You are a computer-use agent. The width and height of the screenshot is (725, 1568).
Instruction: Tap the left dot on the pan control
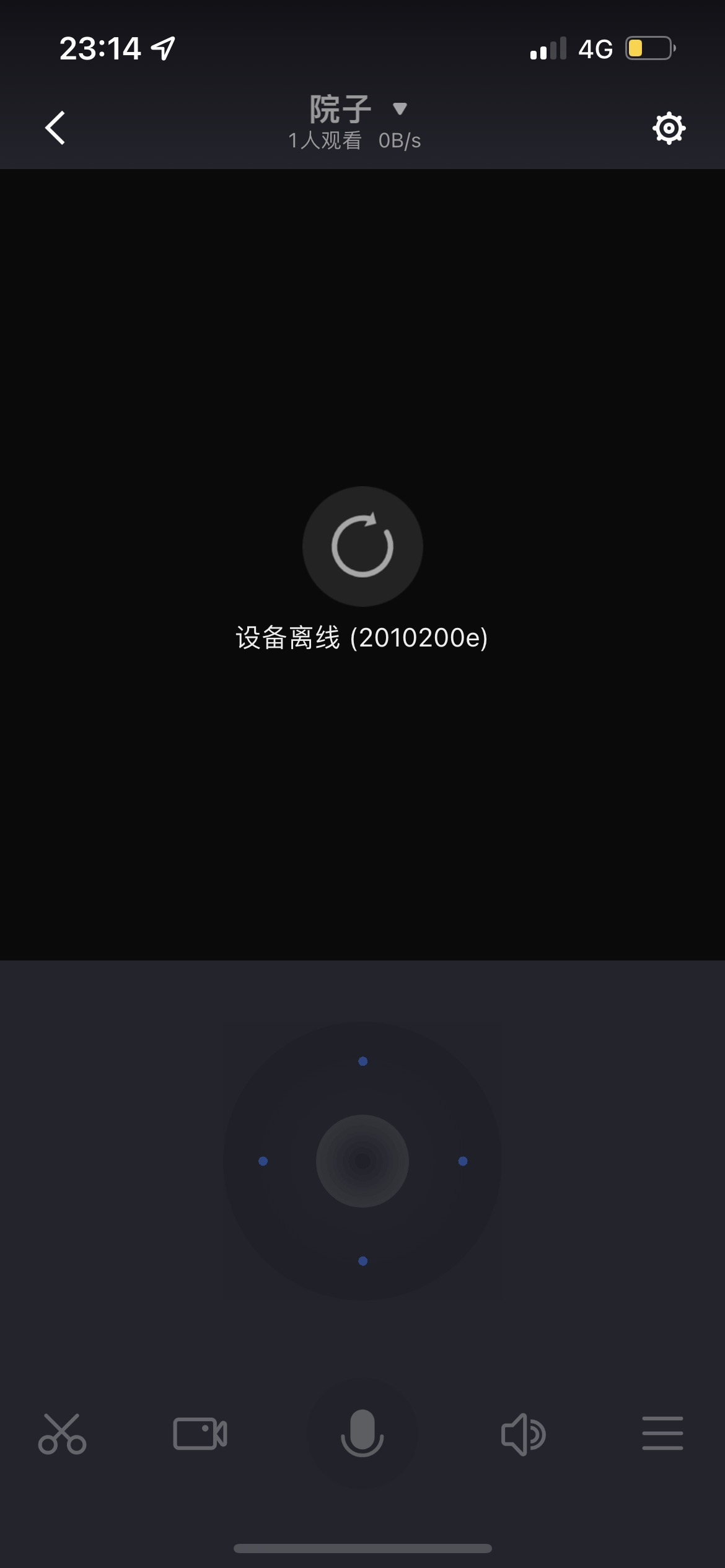[x=263, y=1161]
